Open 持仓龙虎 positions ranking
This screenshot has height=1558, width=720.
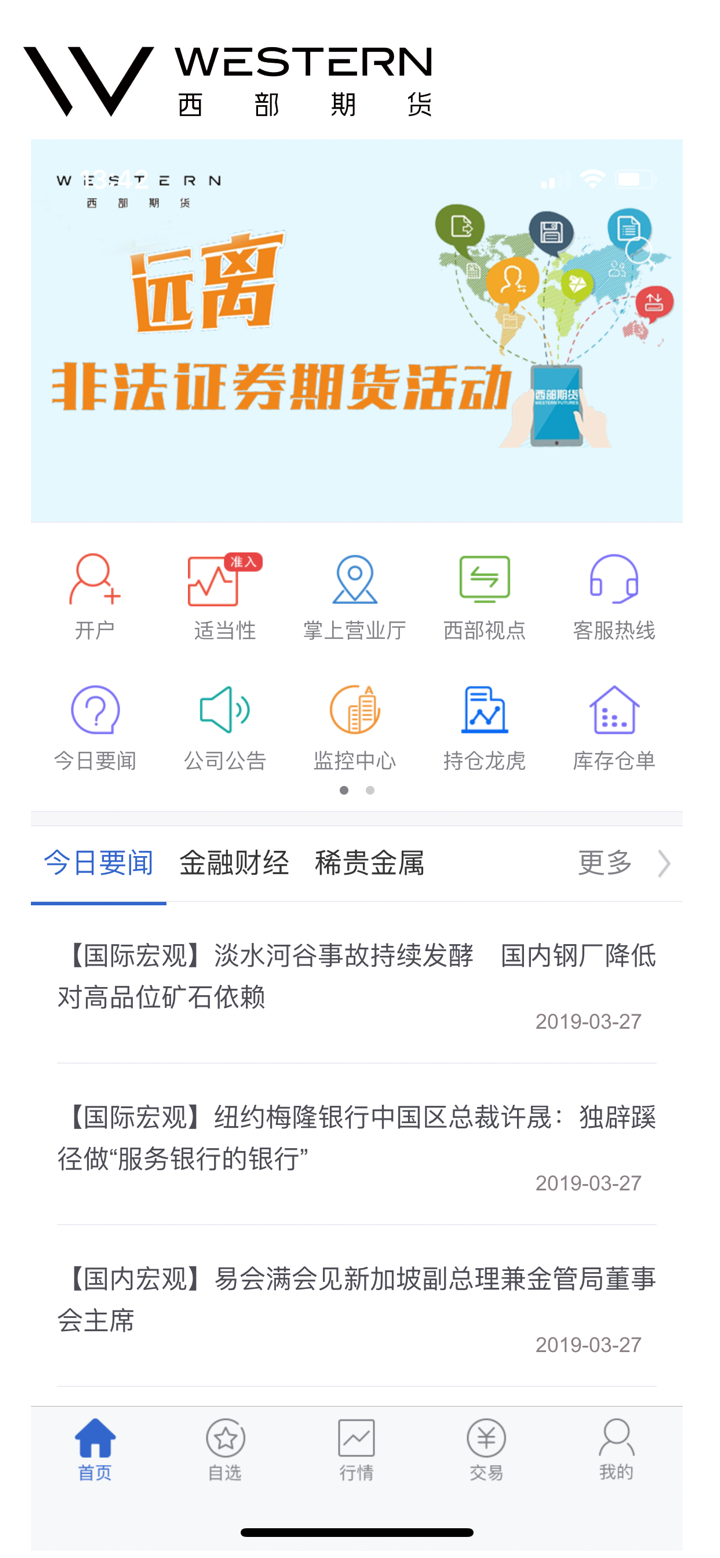click(x=485, y=727)
